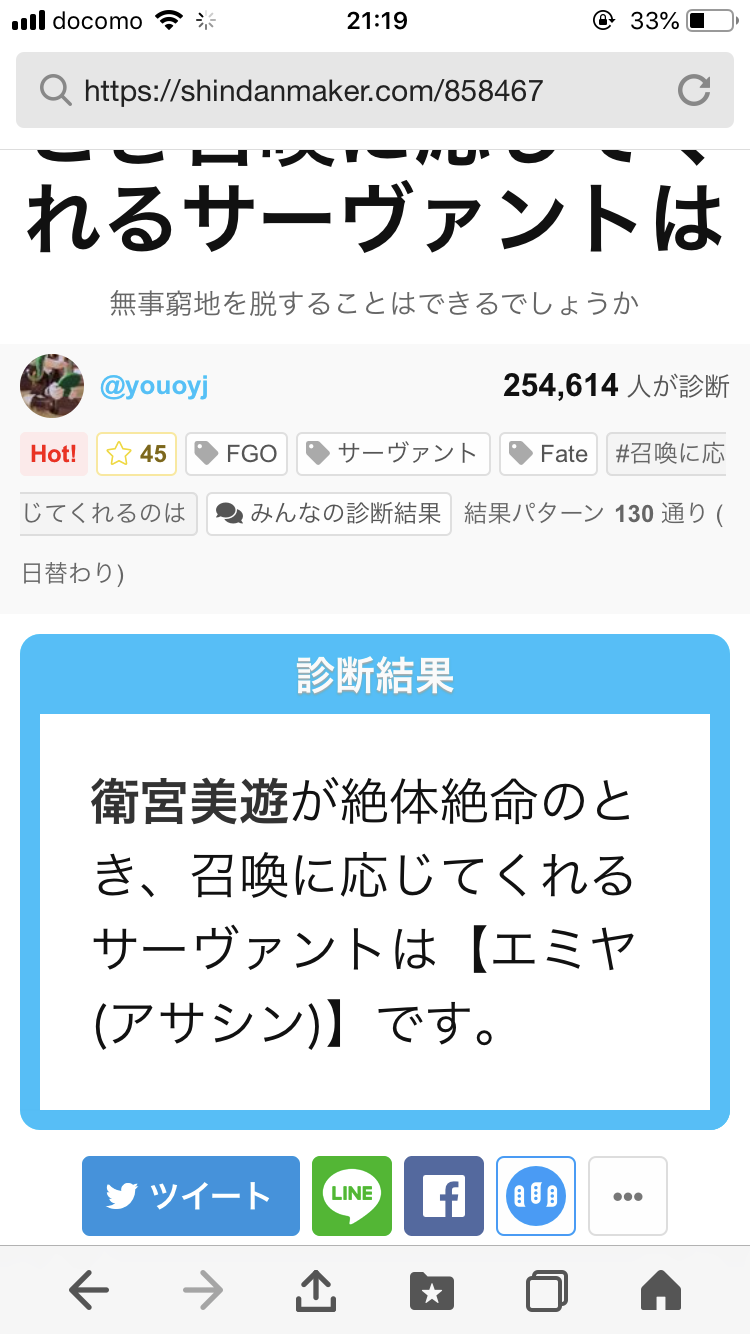Open more sharing options

point(627,1195)
